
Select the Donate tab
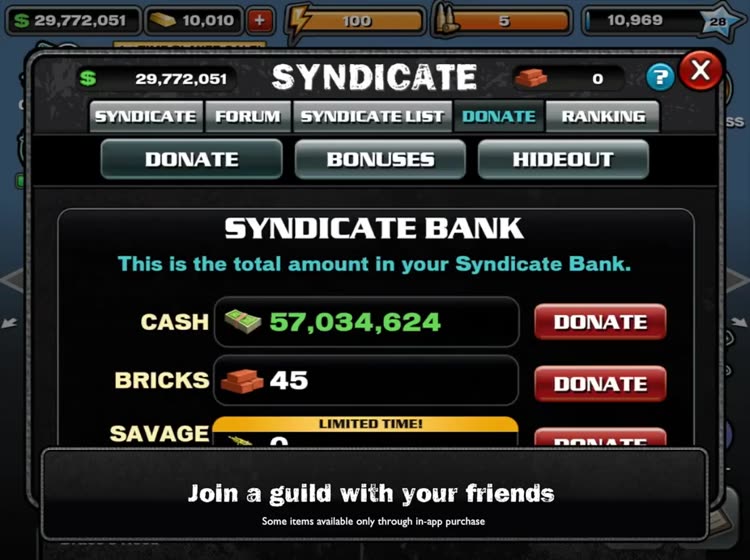[498, 116]
